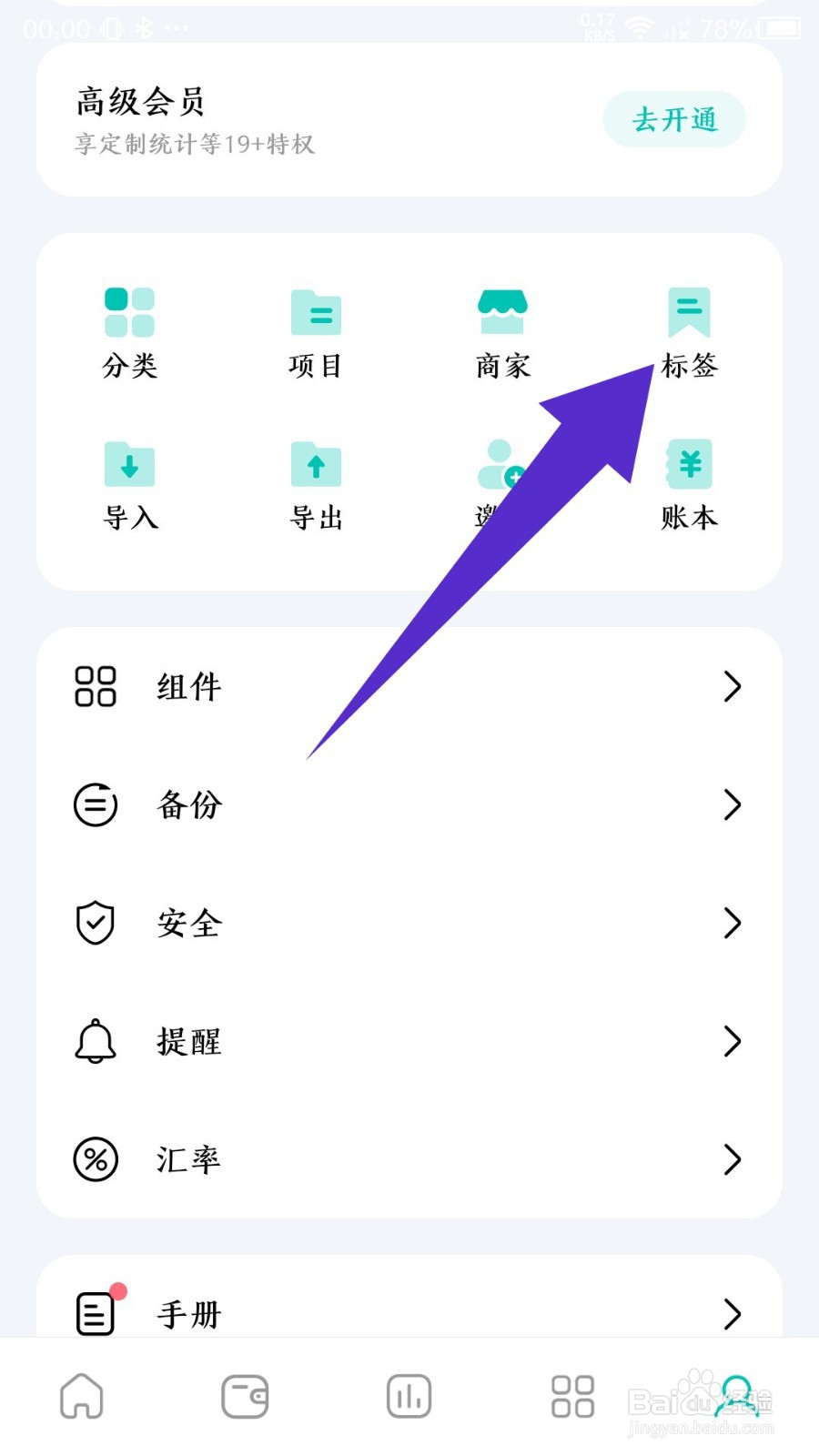Open the 商家 merchants shortcut
Image resolution: width=819 pixels, height=1456 pixels.
pyautogui.click(x=502, y=332)
